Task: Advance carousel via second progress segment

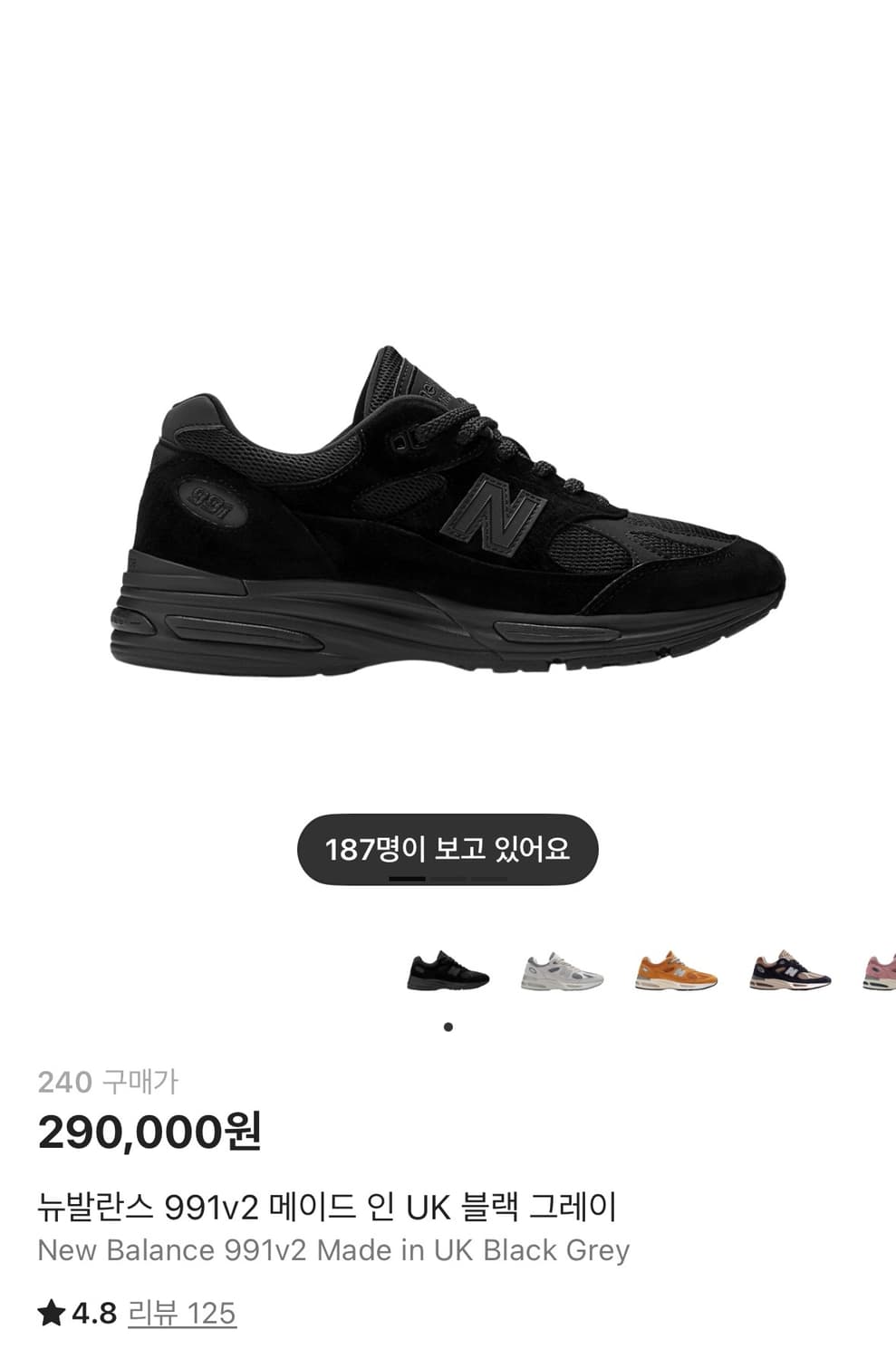Action: pos(448,879)
